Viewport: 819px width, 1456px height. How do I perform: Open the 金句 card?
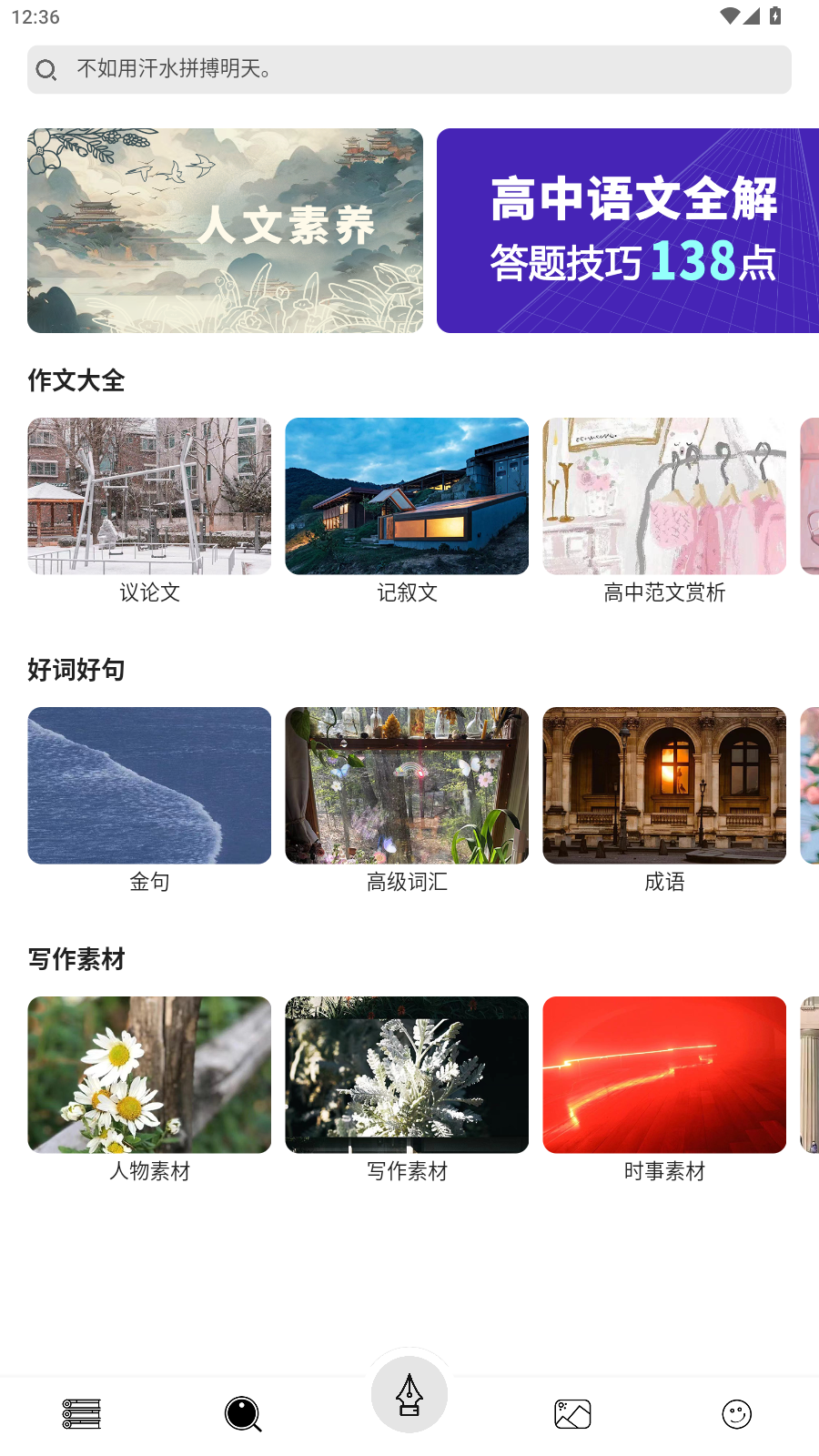coord(149,785)
